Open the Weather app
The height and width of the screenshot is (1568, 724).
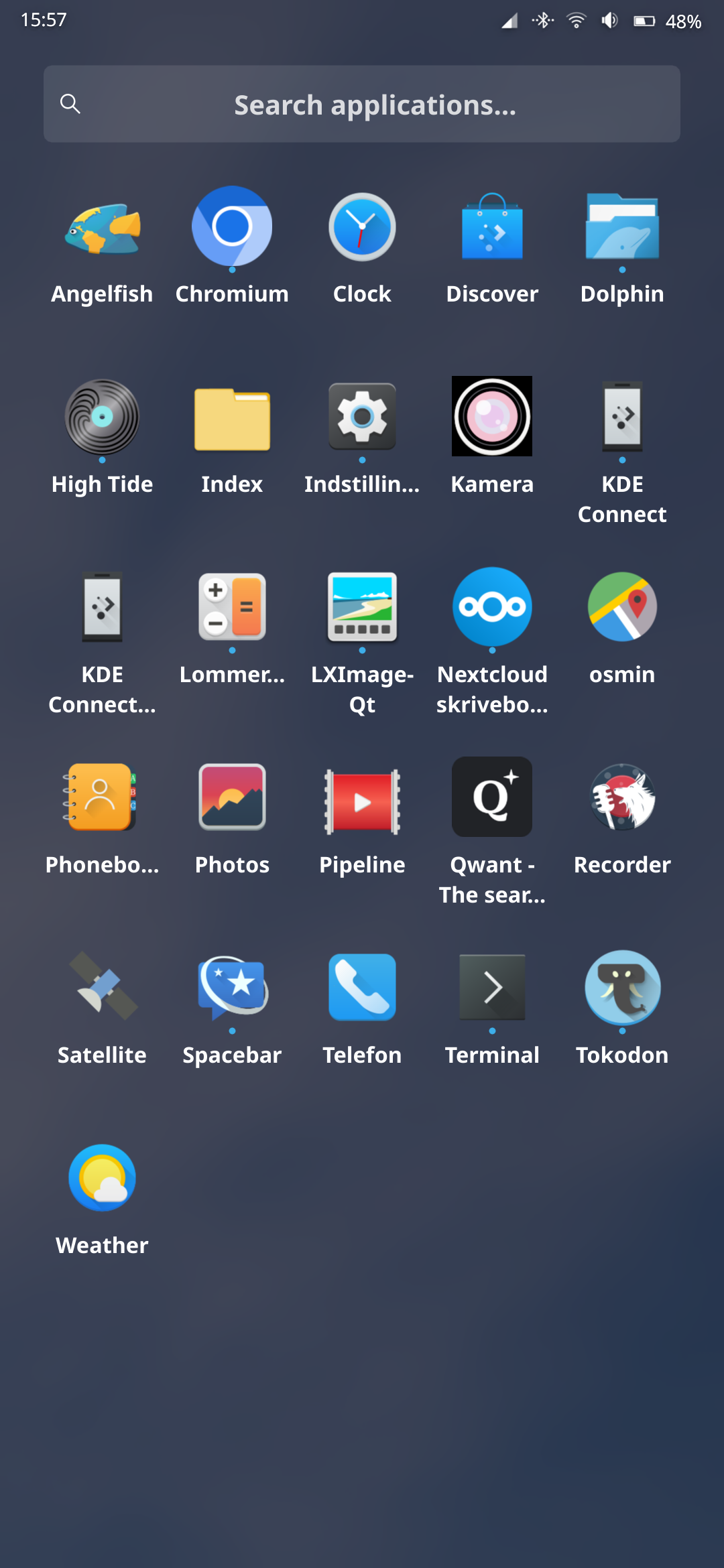[x=102, y=1178]
